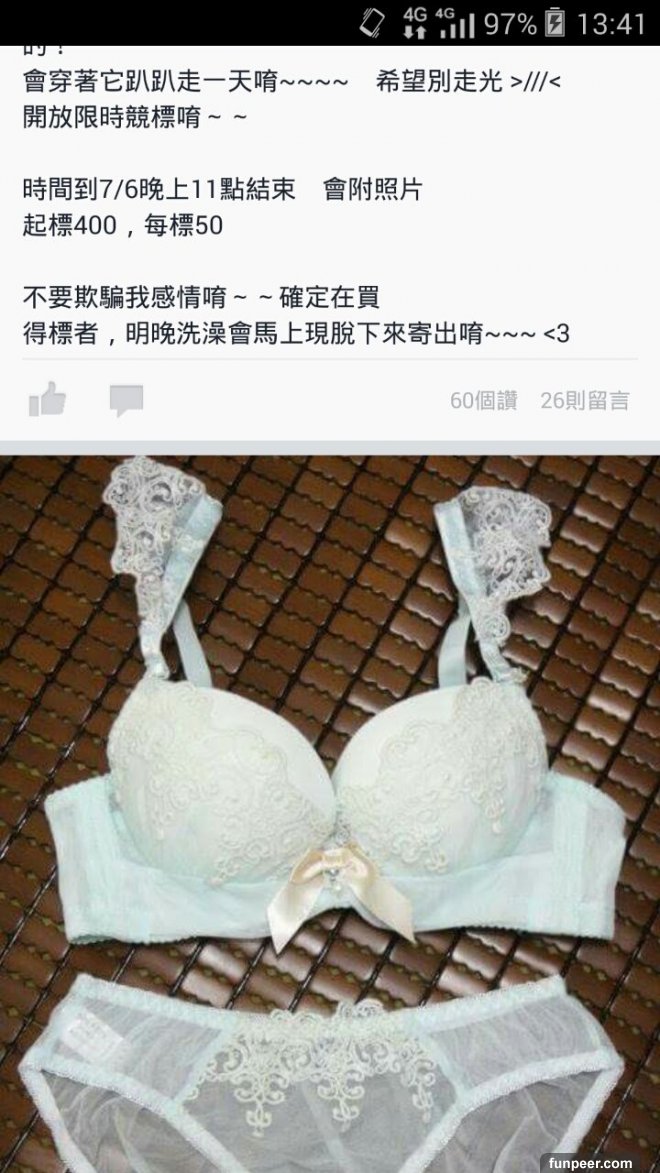This screenshot has height=1173, width=660.
Task: Open the 26則留言 comments
Action: point(585,401)
